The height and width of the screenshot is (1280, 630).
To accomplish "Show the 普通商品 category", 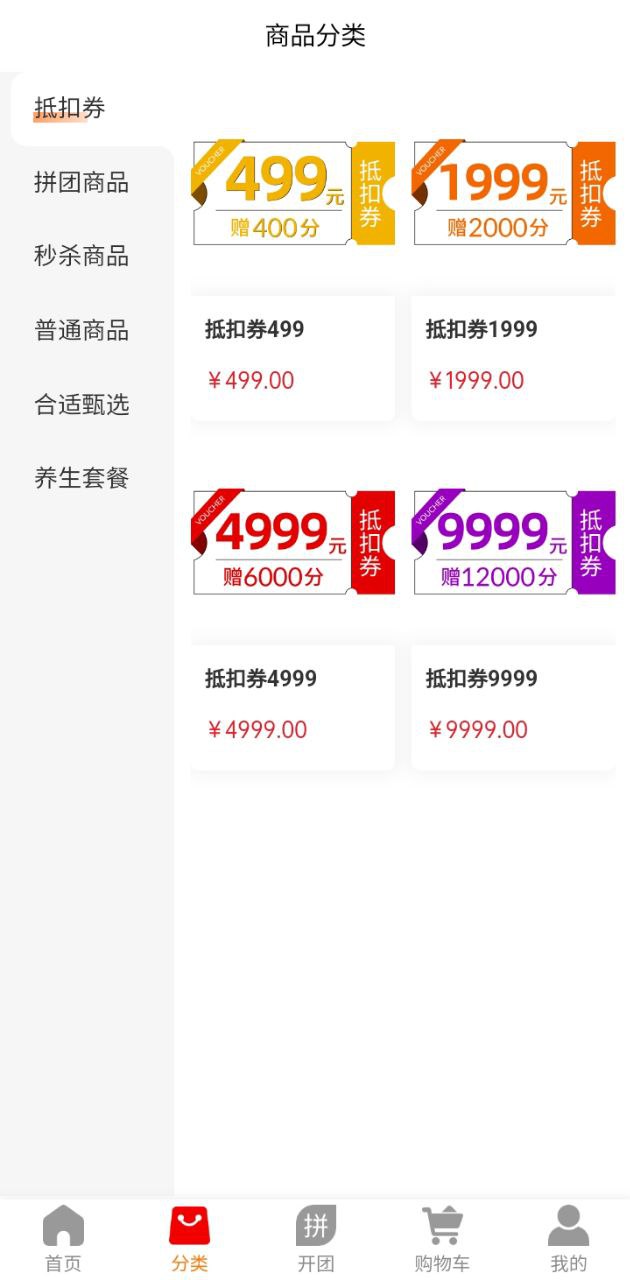I will tap(81, 331).
